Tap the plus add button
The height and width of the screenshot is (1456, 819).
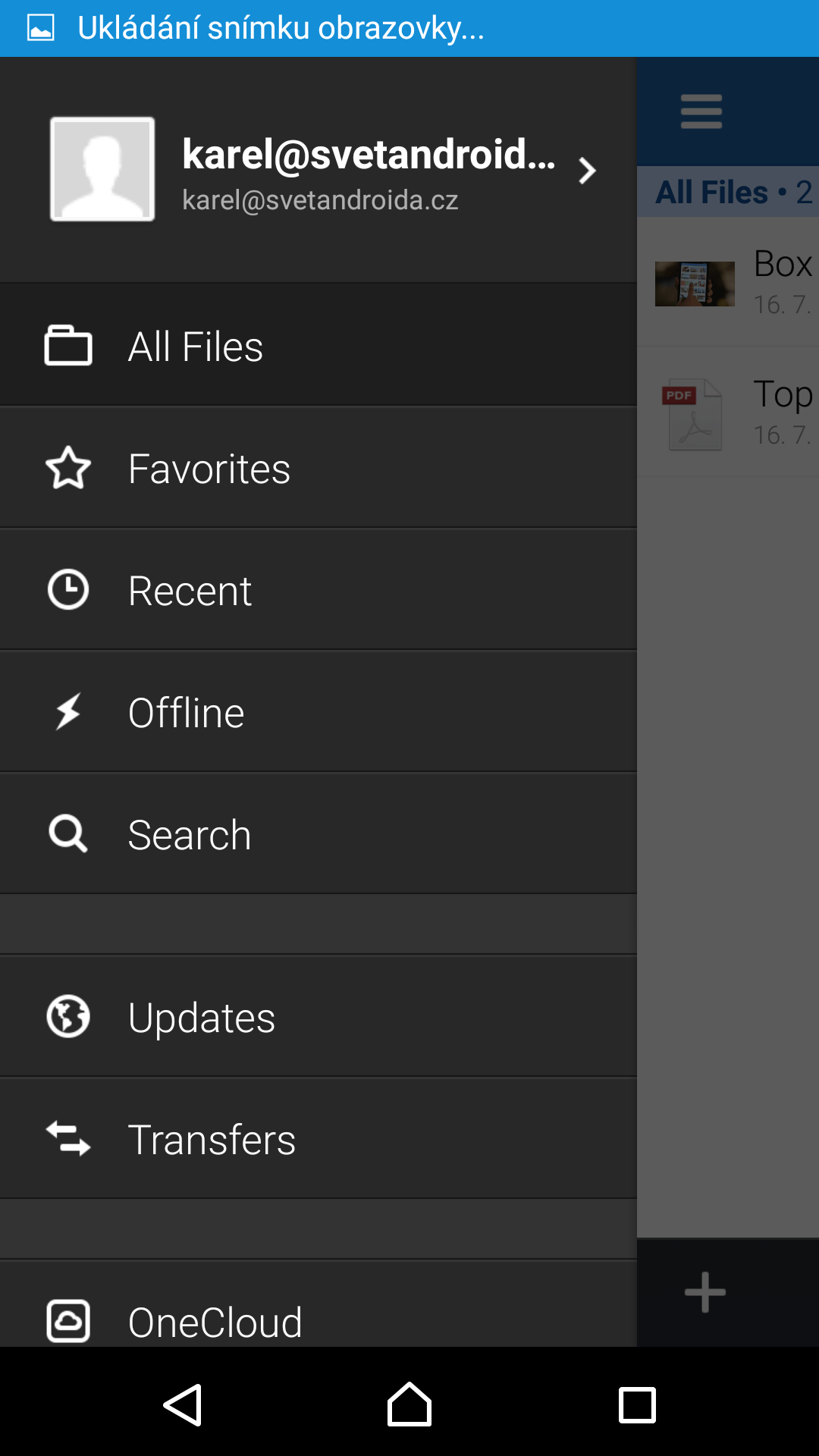[705, 1292]
